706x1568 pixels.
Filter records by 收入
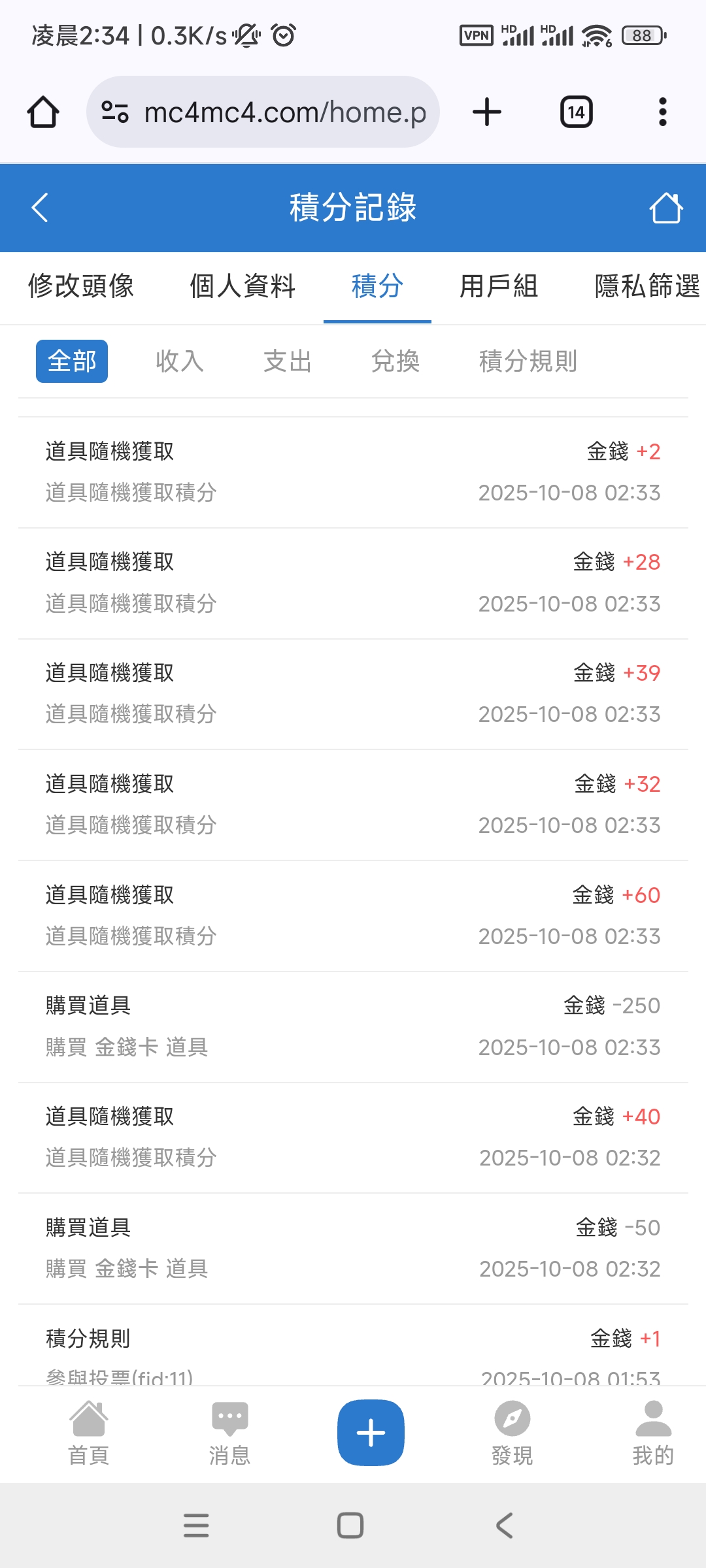[180, 361]
